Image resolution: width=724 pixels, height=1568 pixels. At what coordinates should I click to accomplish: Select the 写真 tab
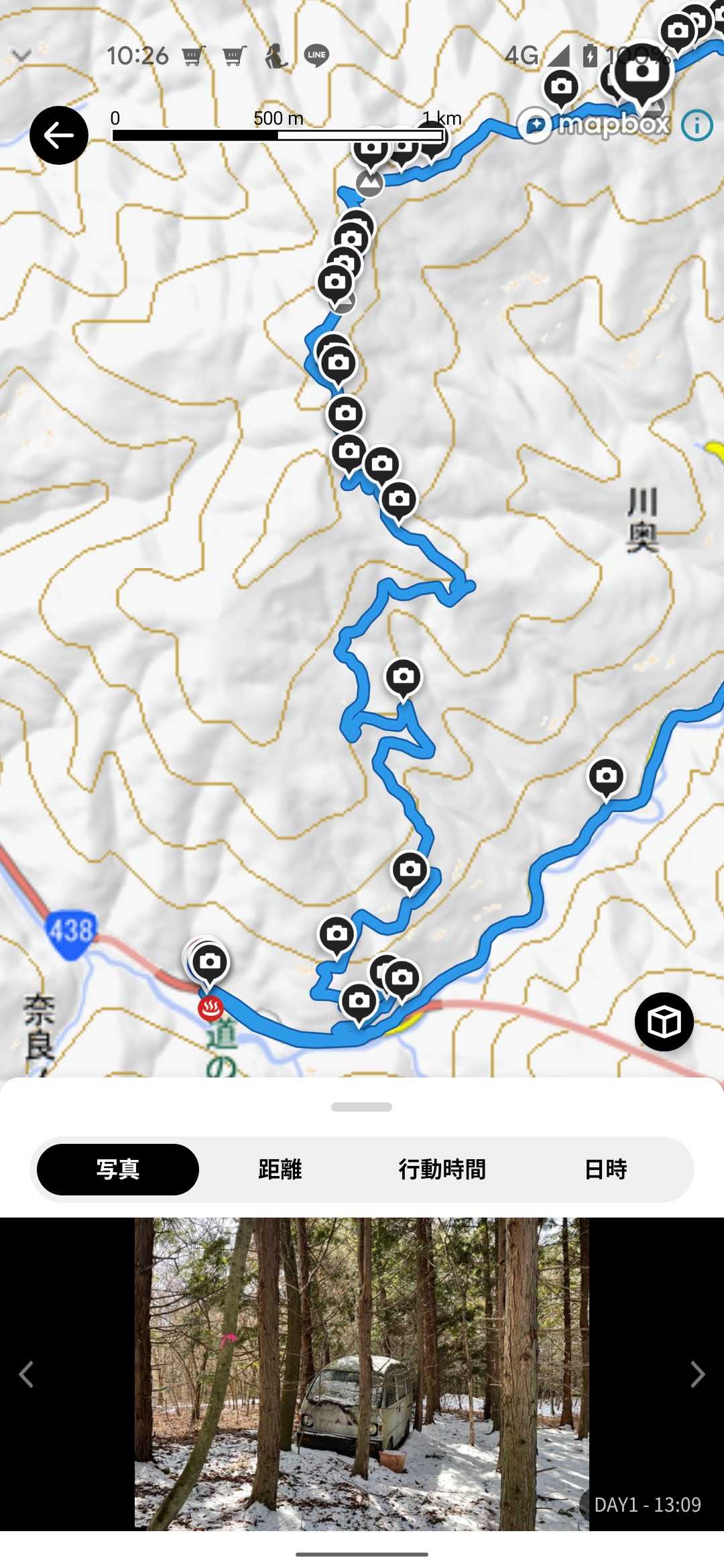point(118,1169)
